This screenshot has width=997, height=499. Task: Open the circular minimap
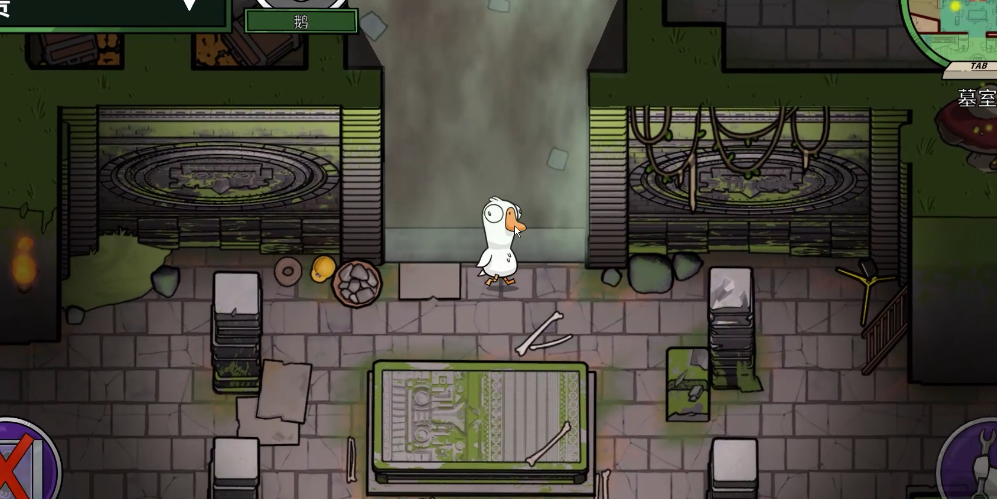(957, 26)
